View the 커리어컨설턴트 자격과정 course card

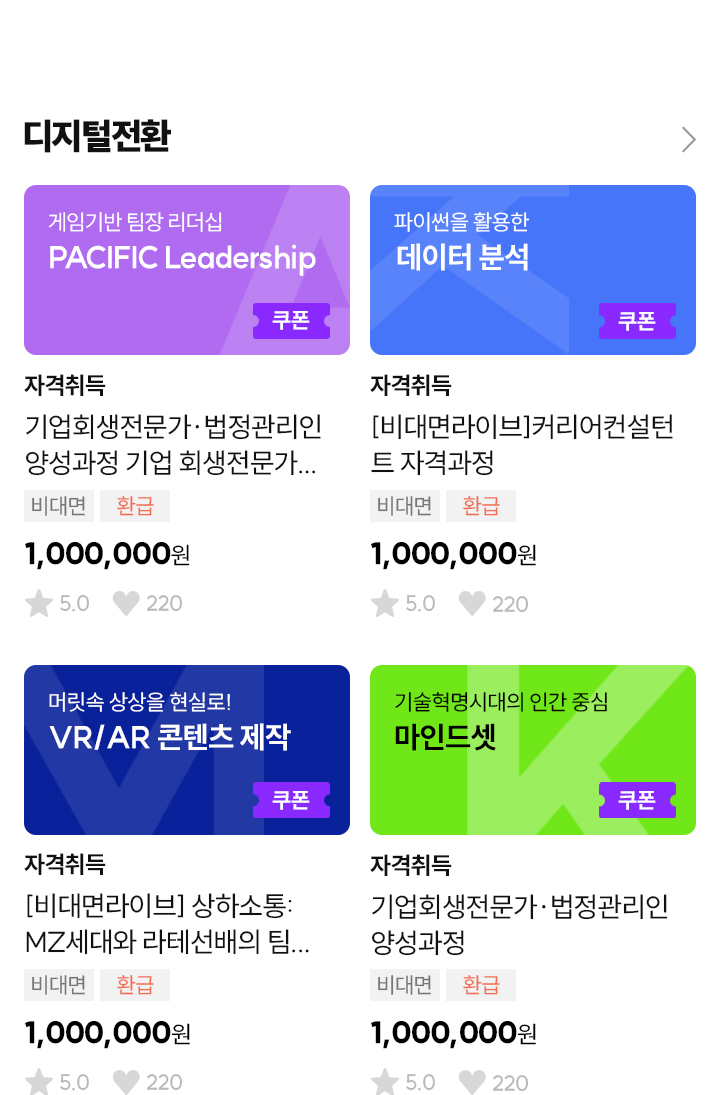(x=533, y=270)
